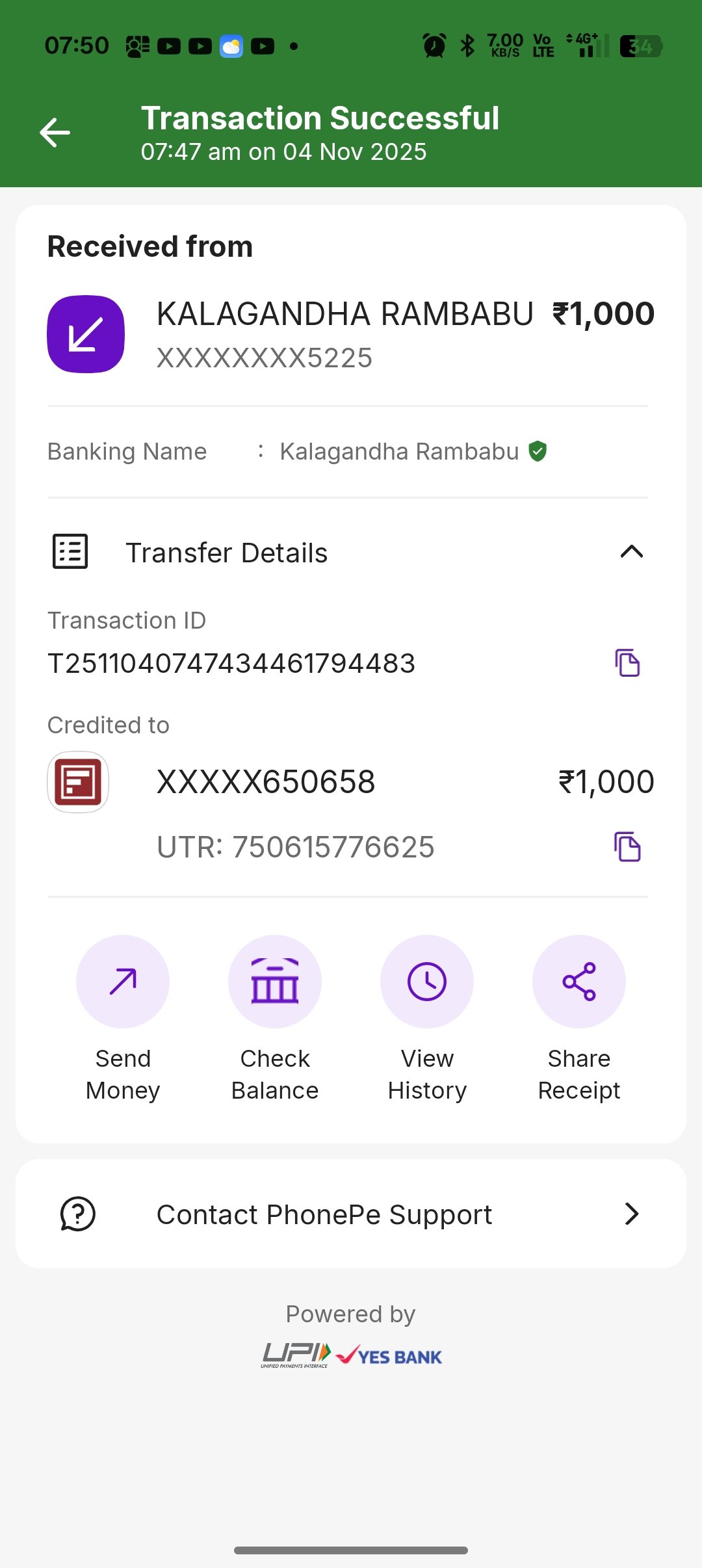This screenshot has width=702, height=1568.
Task: Tap the YES BANK logo
Action: click(388, 1356)
